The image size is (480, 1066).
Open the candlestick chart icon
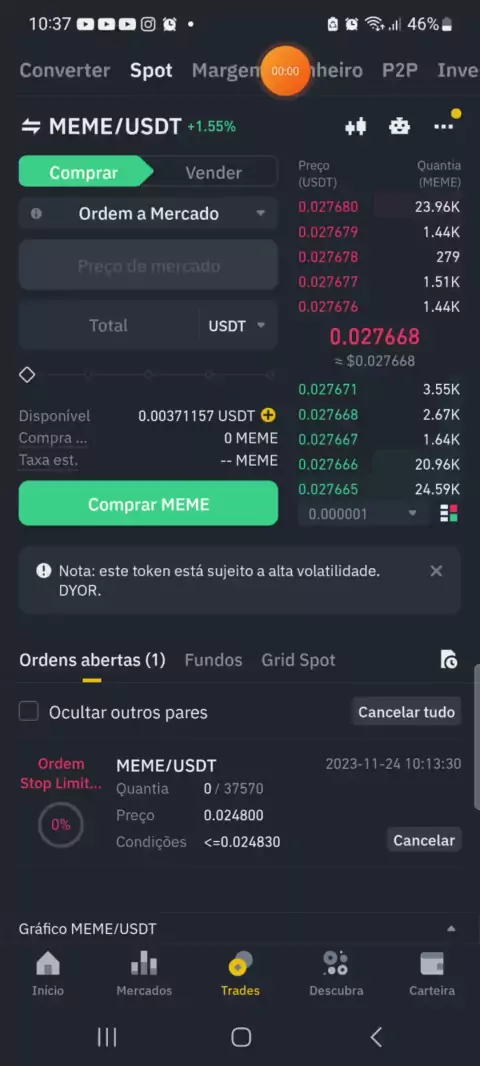356,126
